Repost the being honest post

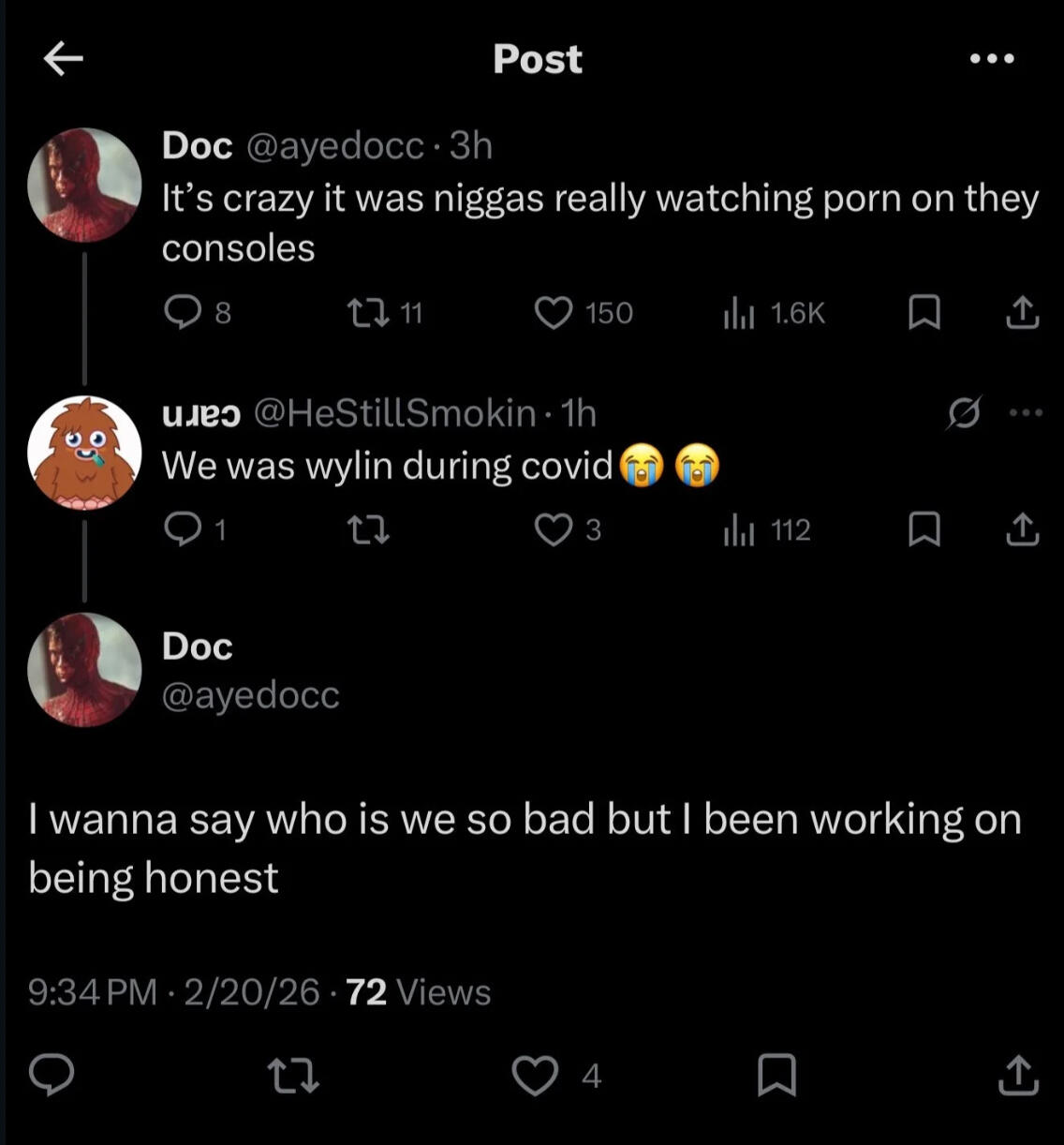pyautogui.click(x=294, y=1075)
